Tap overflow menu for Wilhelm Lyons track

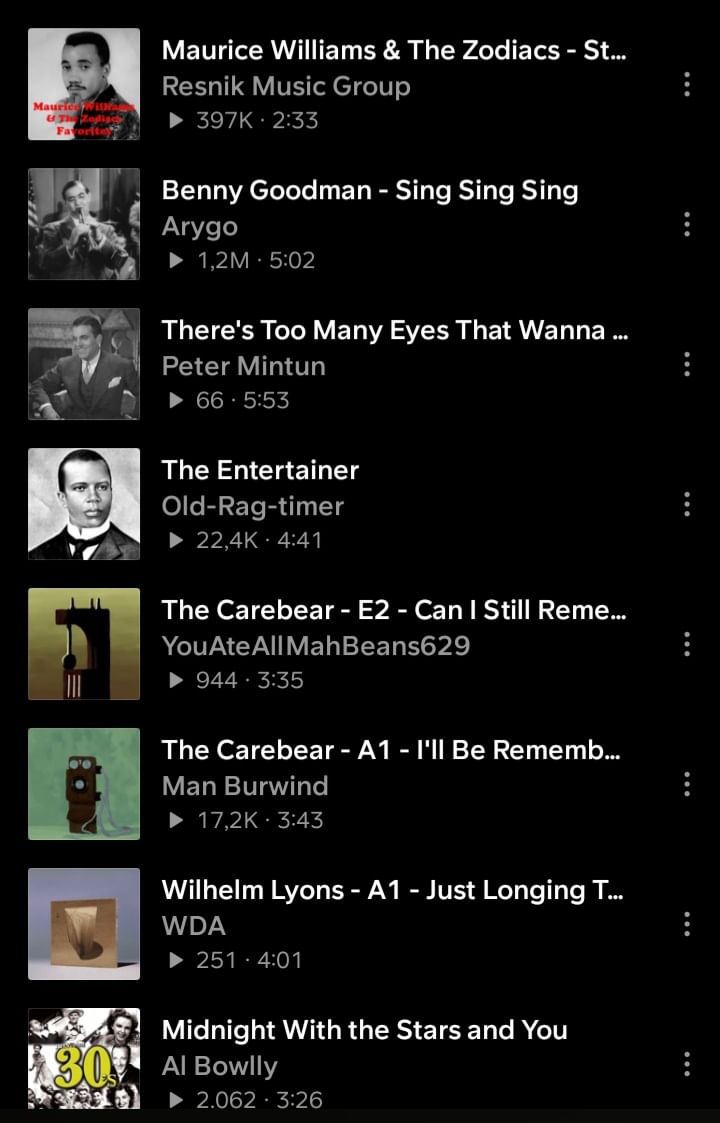687,924
